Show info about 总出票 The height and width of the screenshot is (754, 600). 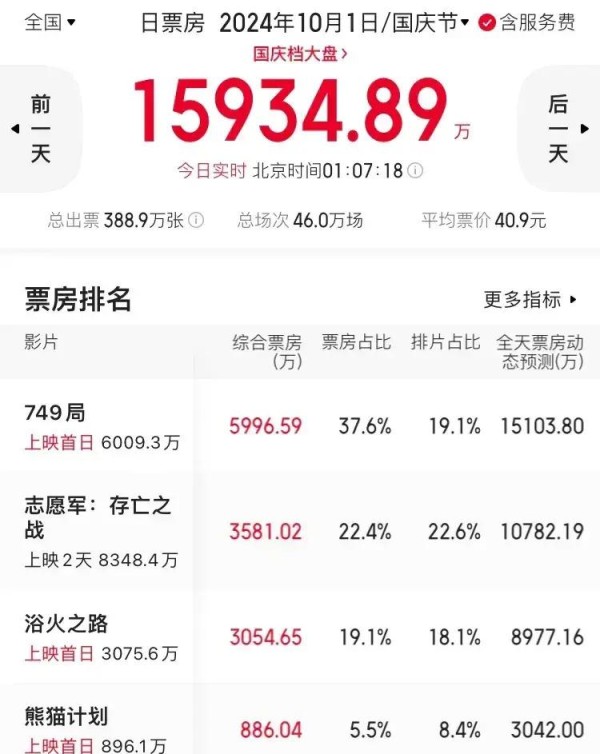click(x=197, y=221)
